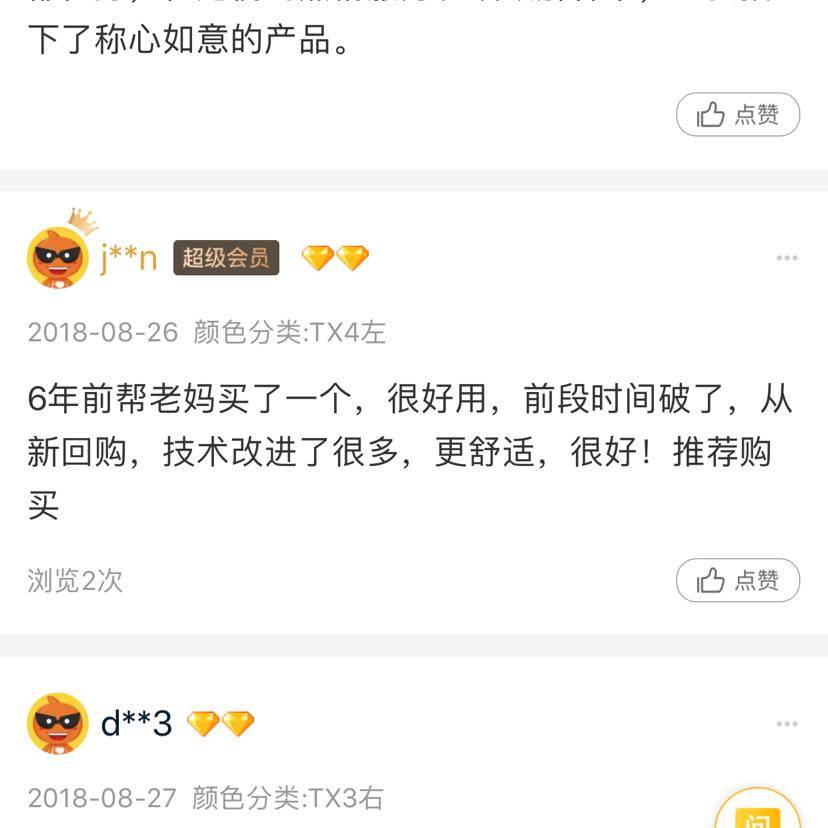Viewport: 828px width, 828px height.
Task: Like j**n's review
Action: (x=738, y=580)
